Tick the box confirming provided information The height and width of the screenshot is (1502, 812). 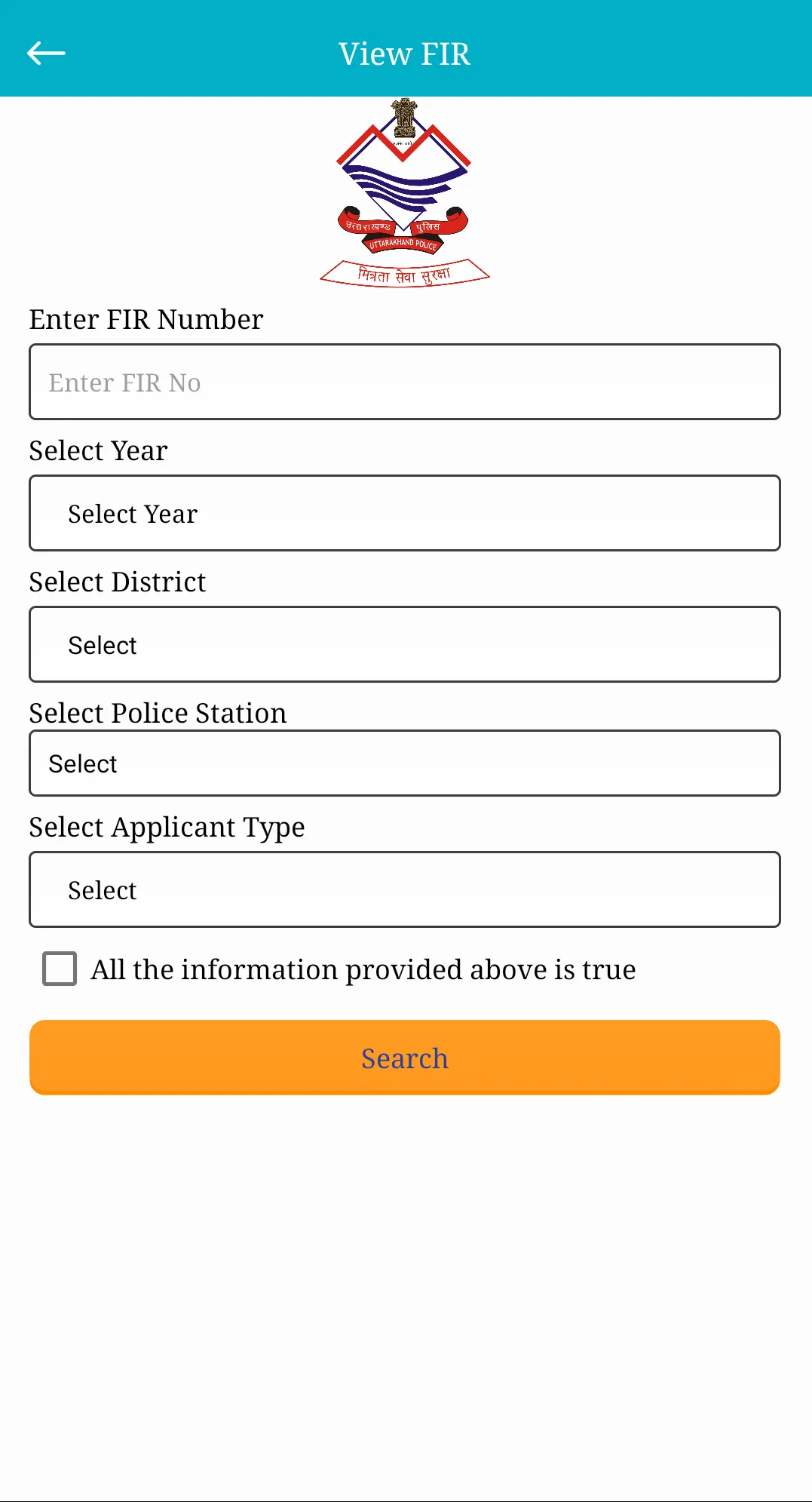click(x=59, y=969)
